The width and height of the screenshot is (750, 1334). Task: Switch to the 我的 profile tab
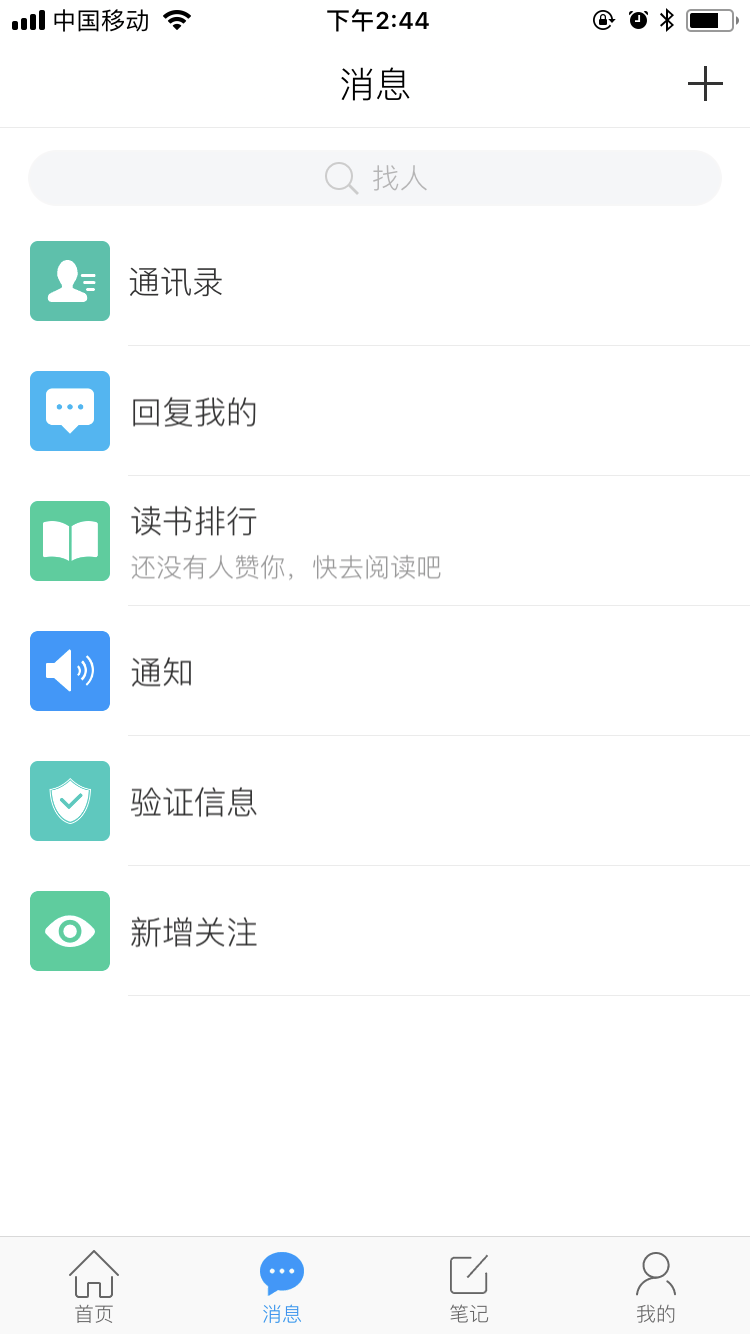point(656,1287)
